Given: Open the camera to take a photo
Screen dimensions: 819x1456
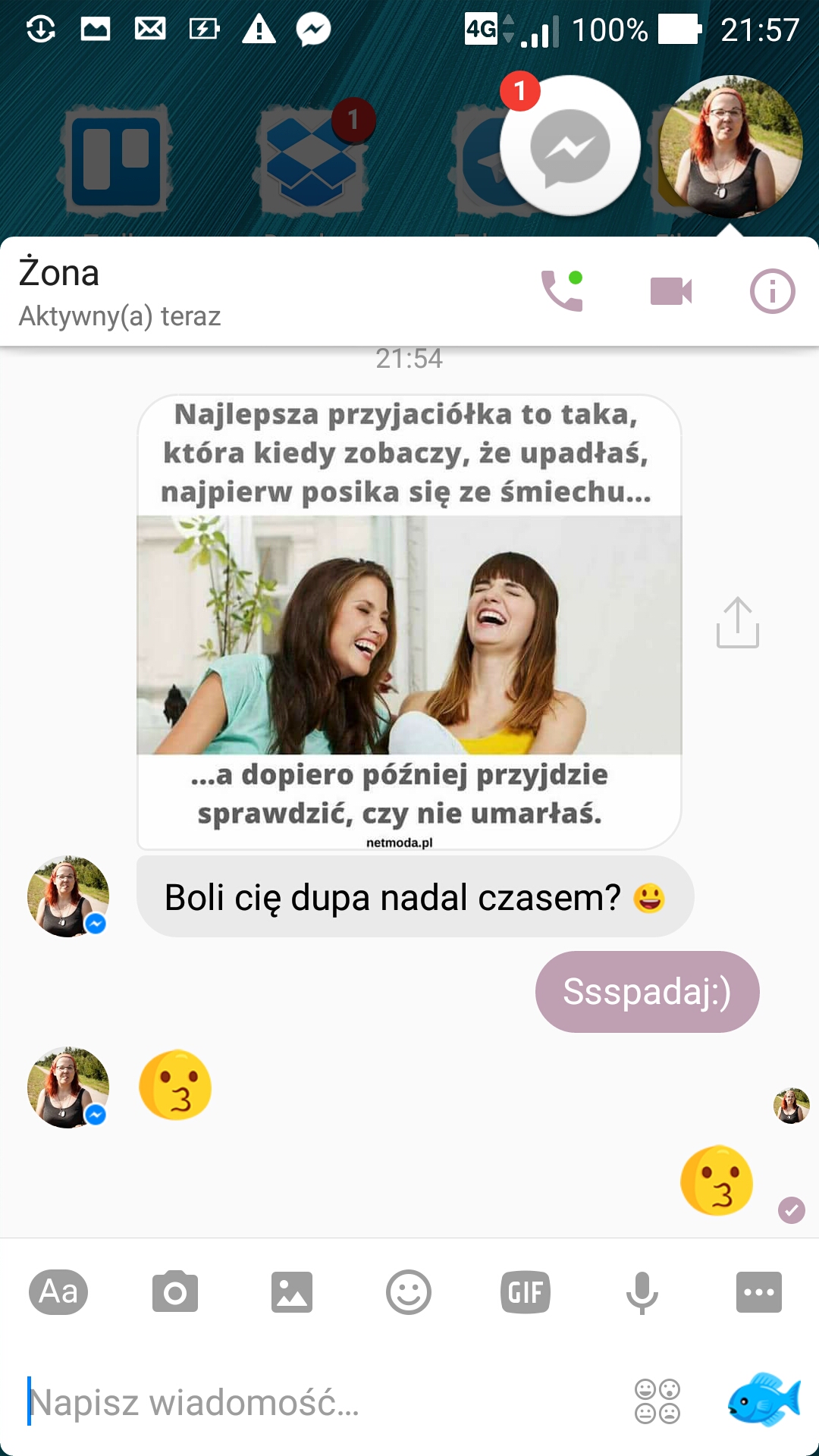Looking at the screenshot, I should 175,1291.
